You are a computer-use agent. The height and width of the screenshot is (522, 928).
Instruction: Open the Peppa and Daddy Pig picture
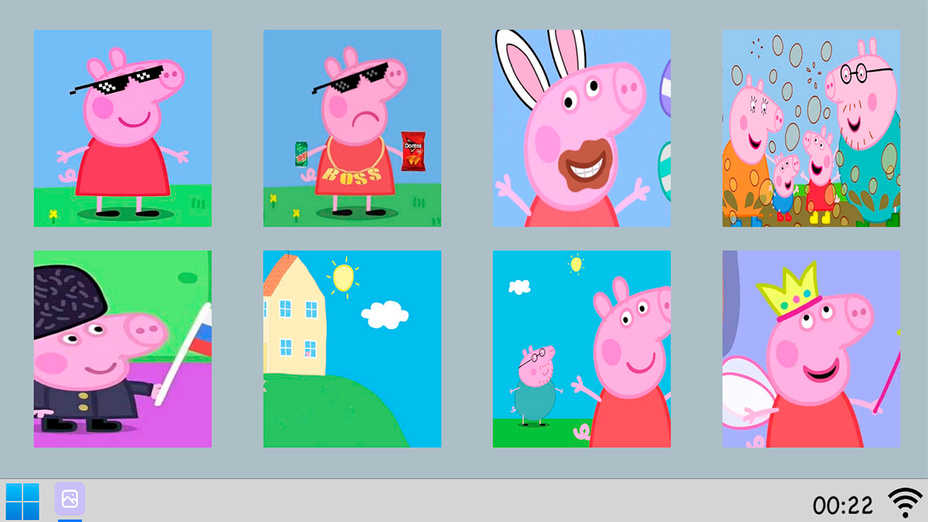[x=582, y=349]
